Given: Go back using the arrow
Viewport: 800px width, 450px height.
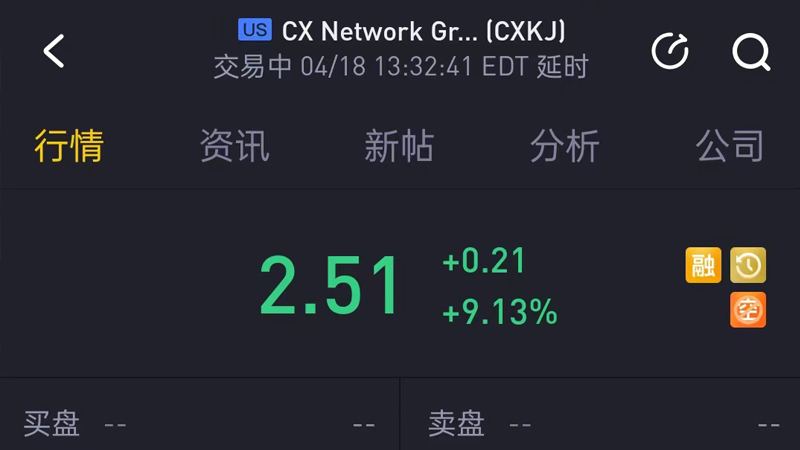Looking at the screenshot, I should click(54, 50).
